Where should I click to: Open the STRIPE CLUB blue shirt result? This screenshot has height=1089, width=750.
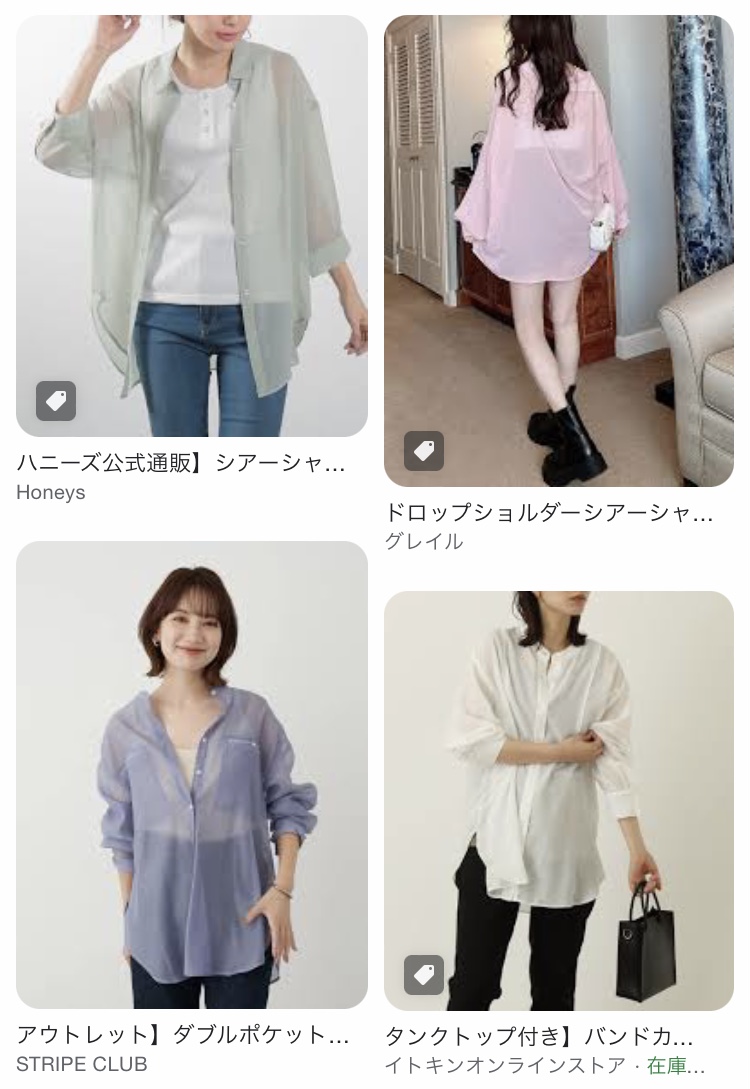(191, 775)
